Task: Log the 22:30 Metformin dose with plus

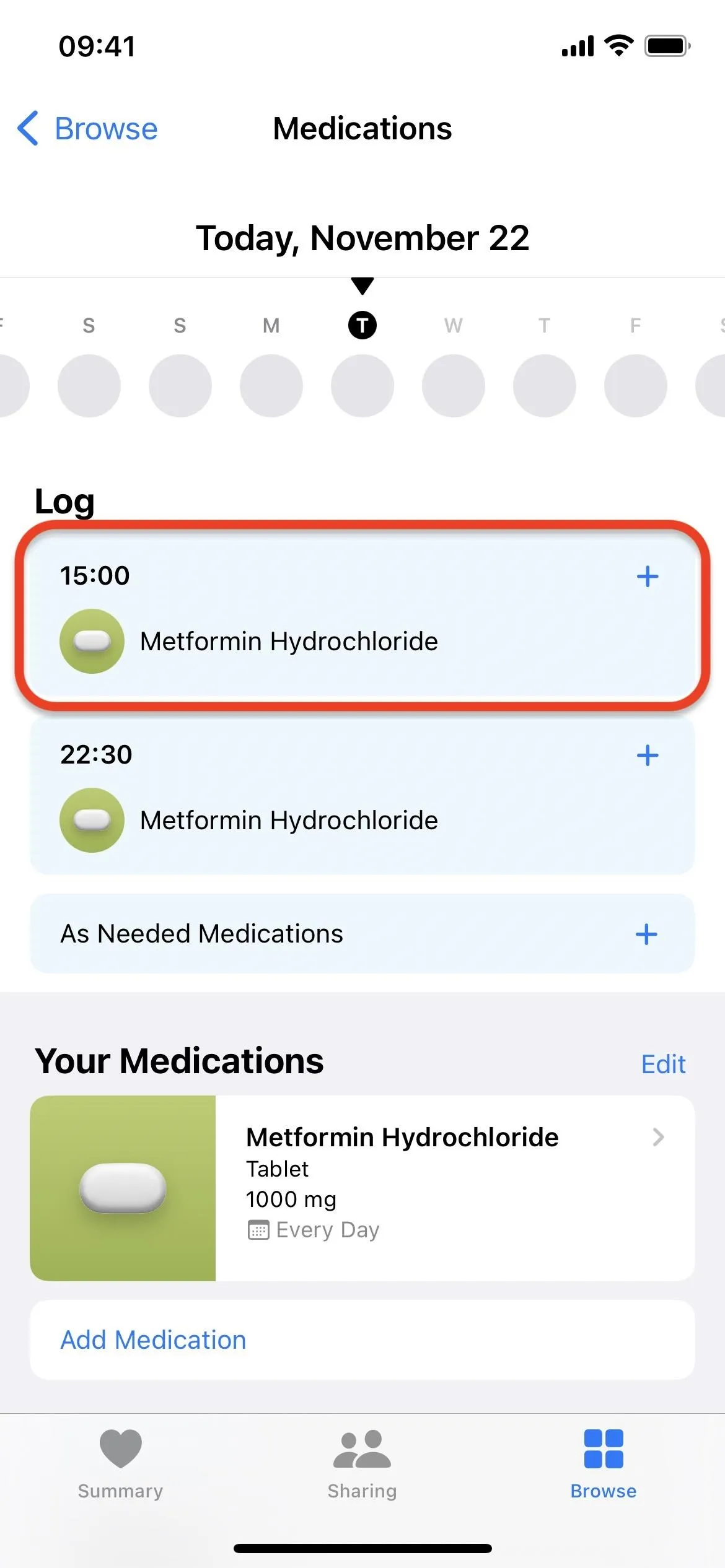Action: [x=648, y=756]
